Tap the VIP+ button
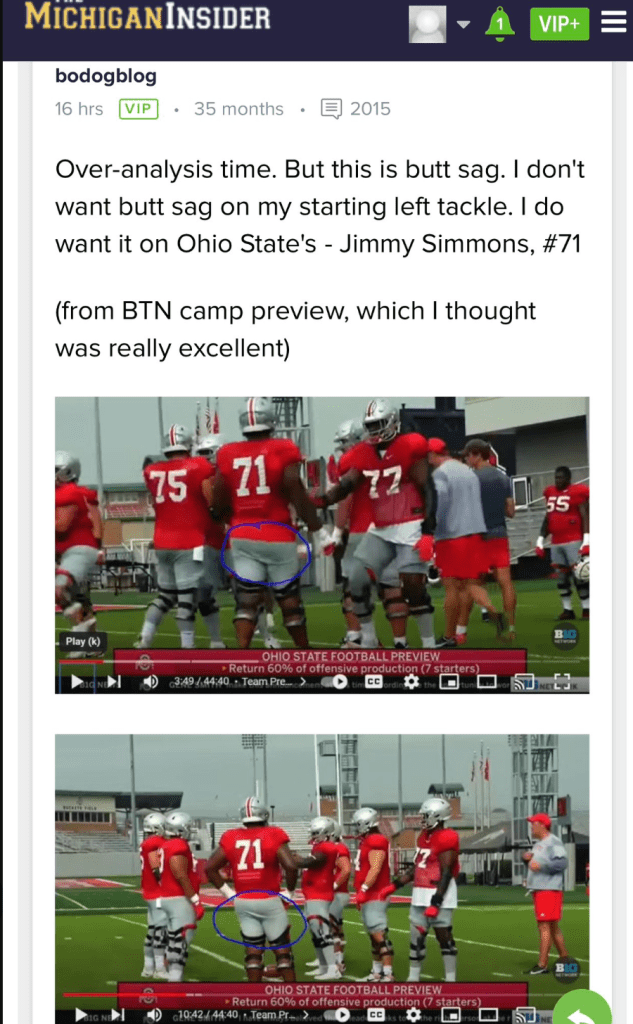 [559, 24]
